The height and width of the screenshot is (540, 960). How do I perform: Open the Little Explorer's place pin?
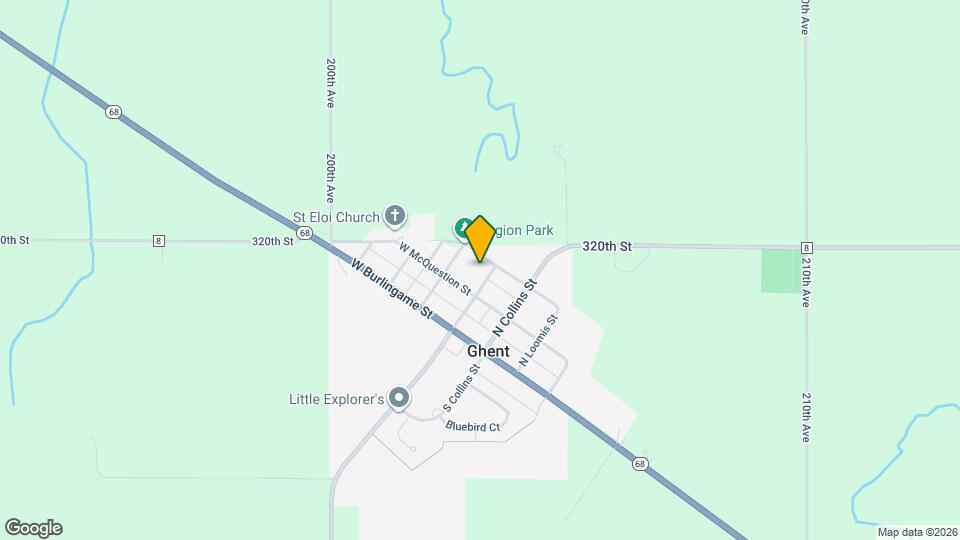(x=399, y=399)
